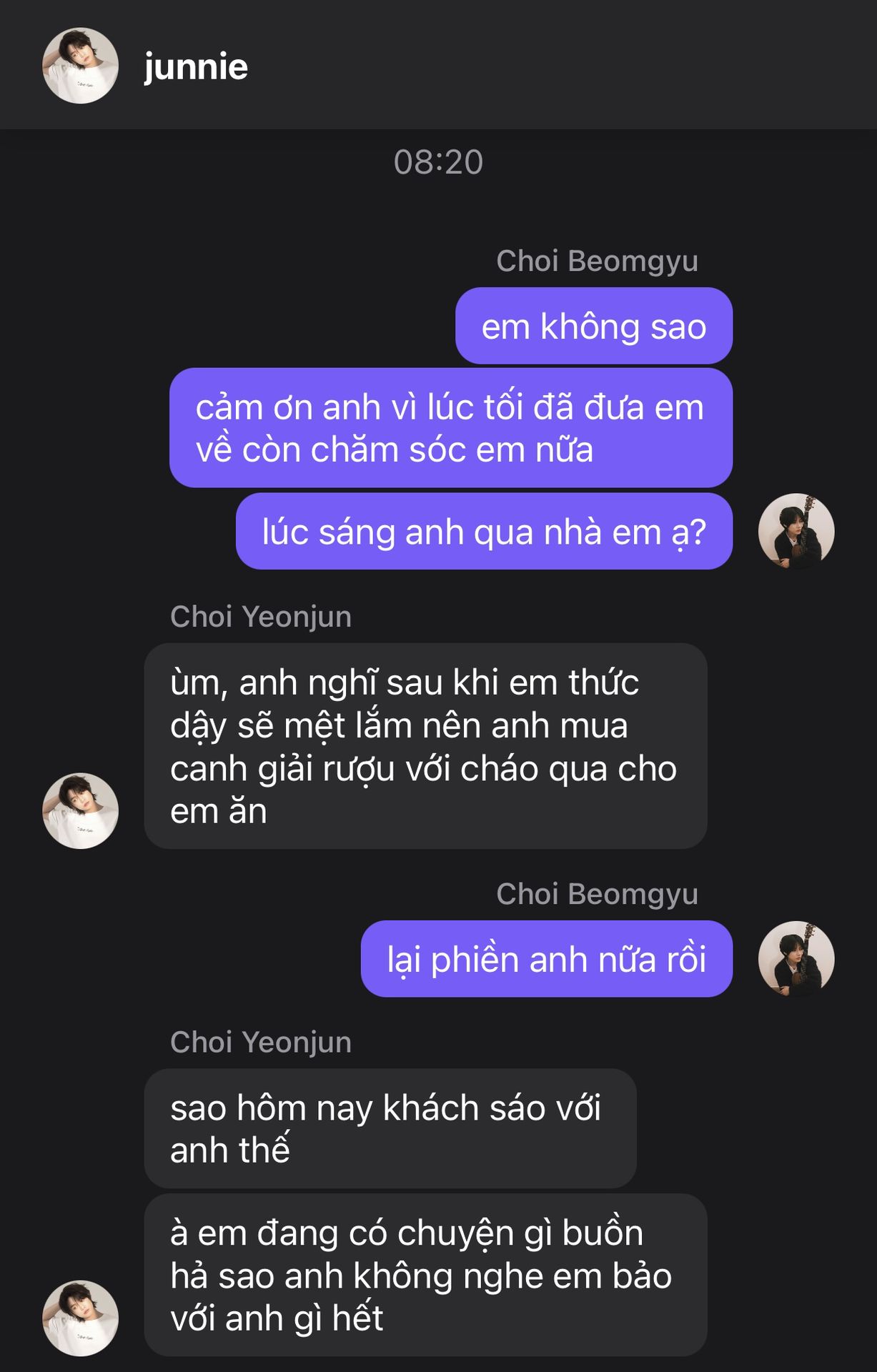
Task: Open Choi Beomgyu's avatar beside 'lúc sáng anh qua nhà em ạ?'
Action: (x=796, y=531)
